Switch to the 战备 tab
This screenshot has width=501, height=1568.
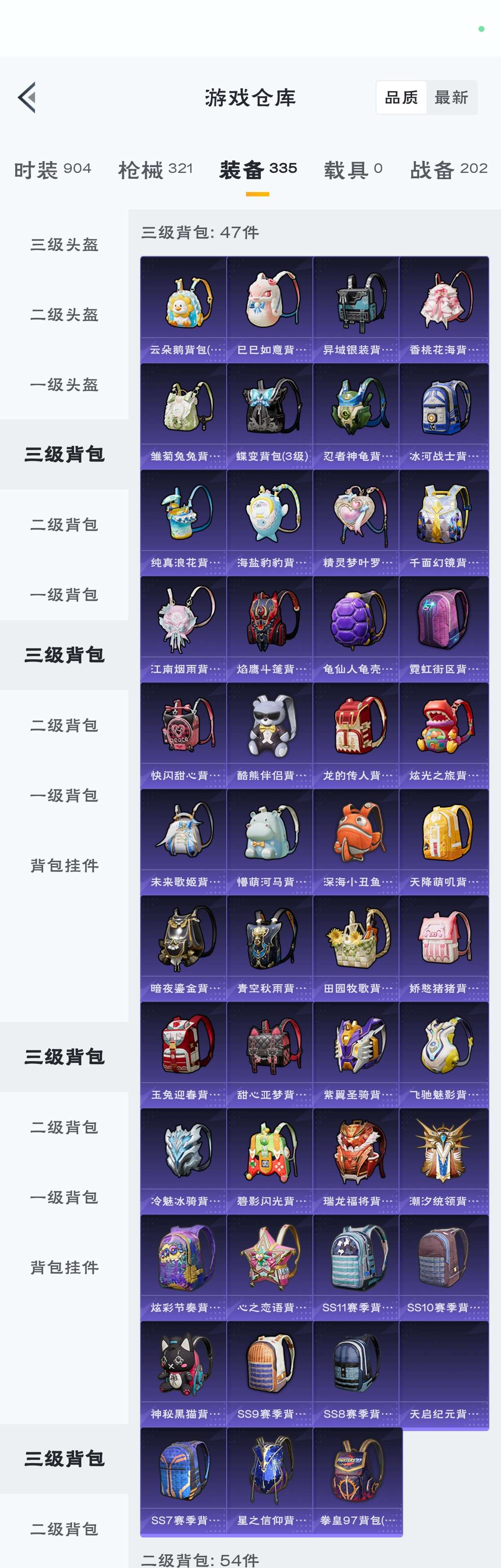pos(448,170)
